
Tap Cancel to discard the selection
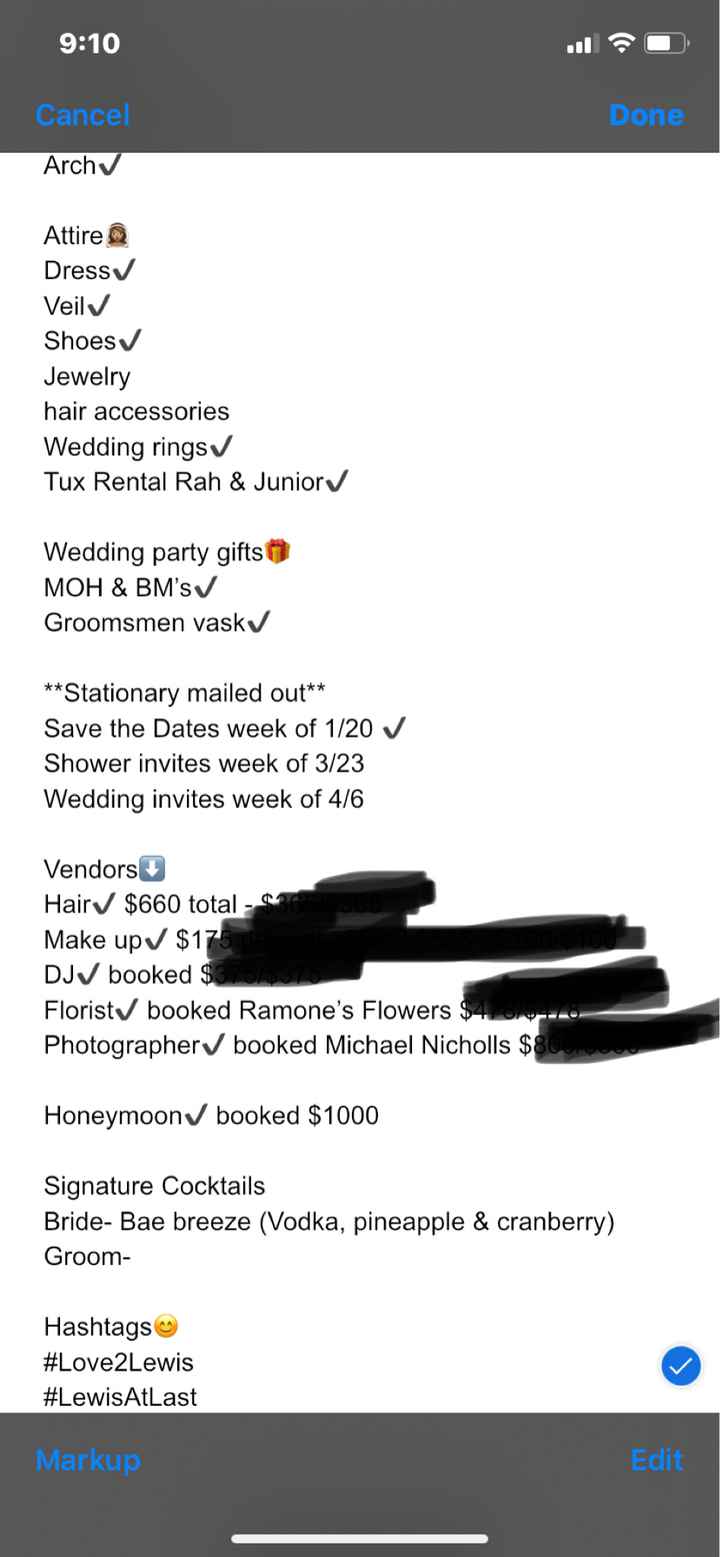[x=83, y=115]
